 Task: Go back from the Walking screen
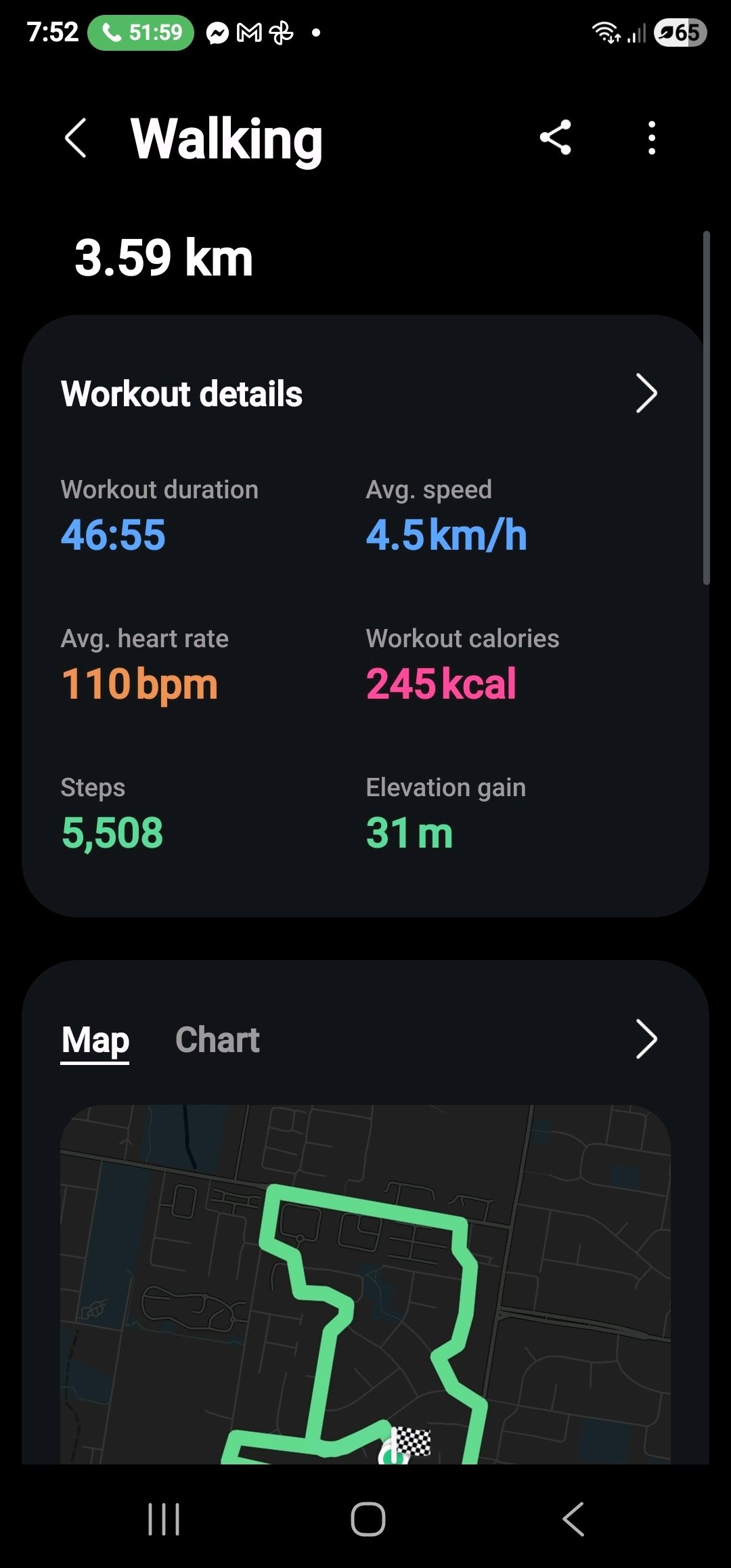coord(76,138)
